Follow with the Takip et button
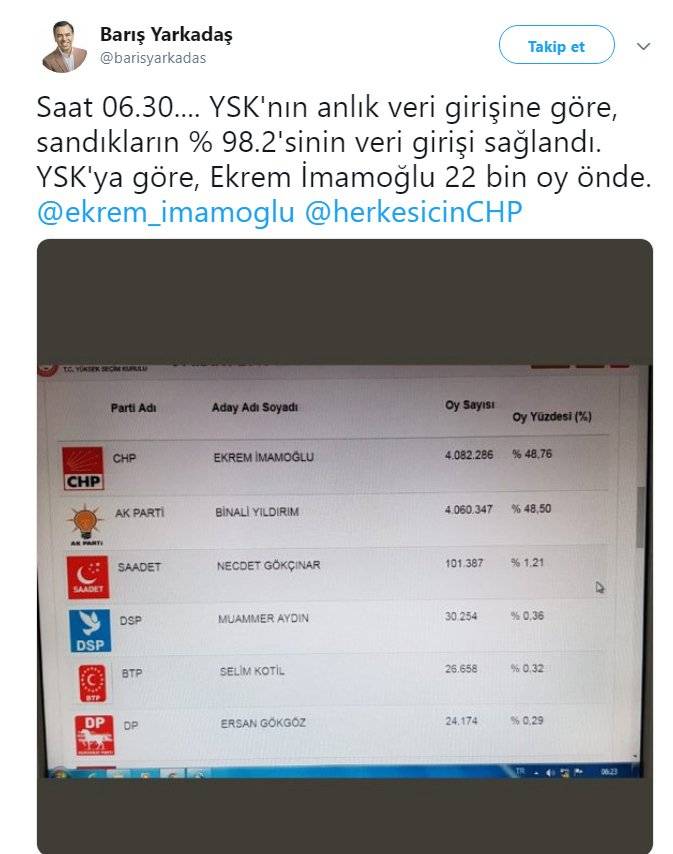673x854 pixels. click(556, 46)
